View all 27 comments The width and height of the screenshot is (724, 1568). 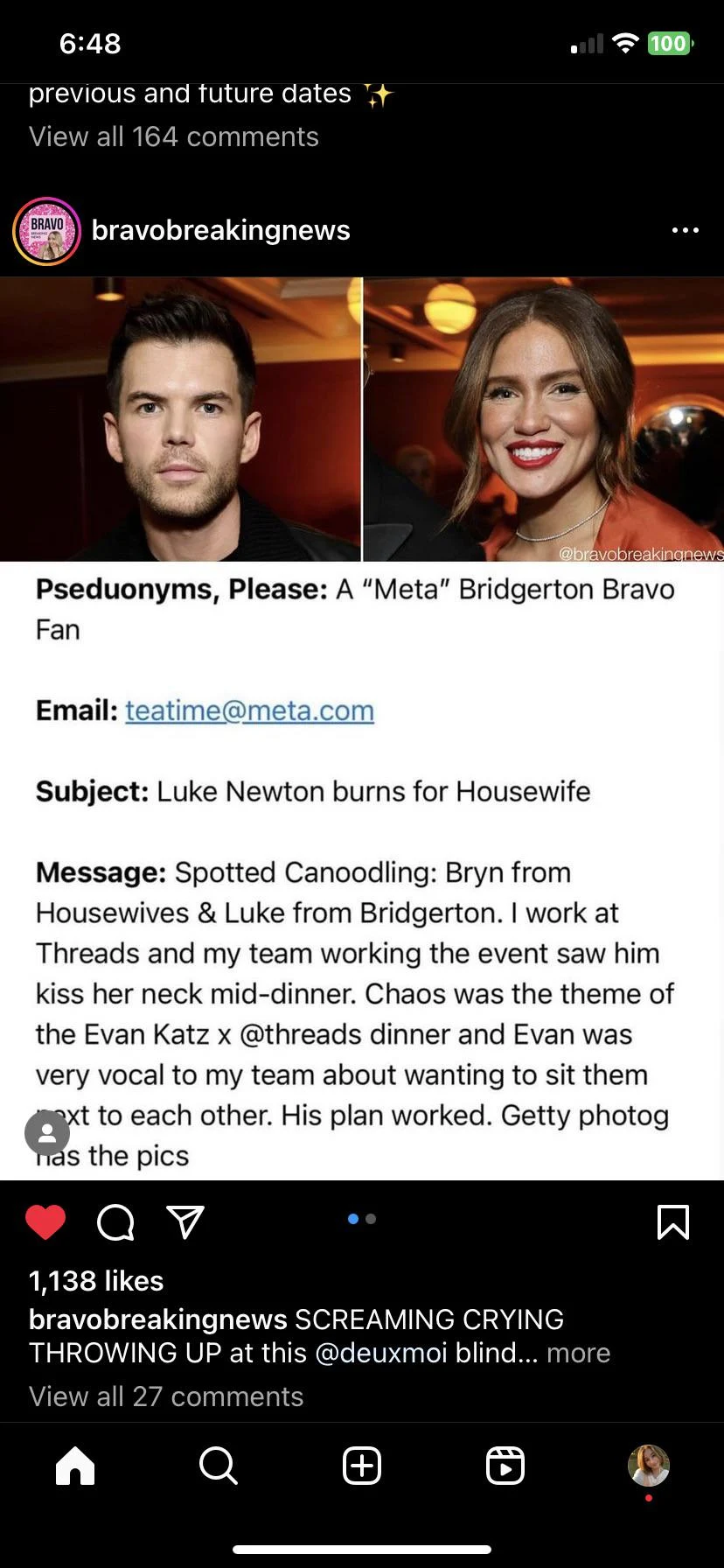(x=166, y=1396)
